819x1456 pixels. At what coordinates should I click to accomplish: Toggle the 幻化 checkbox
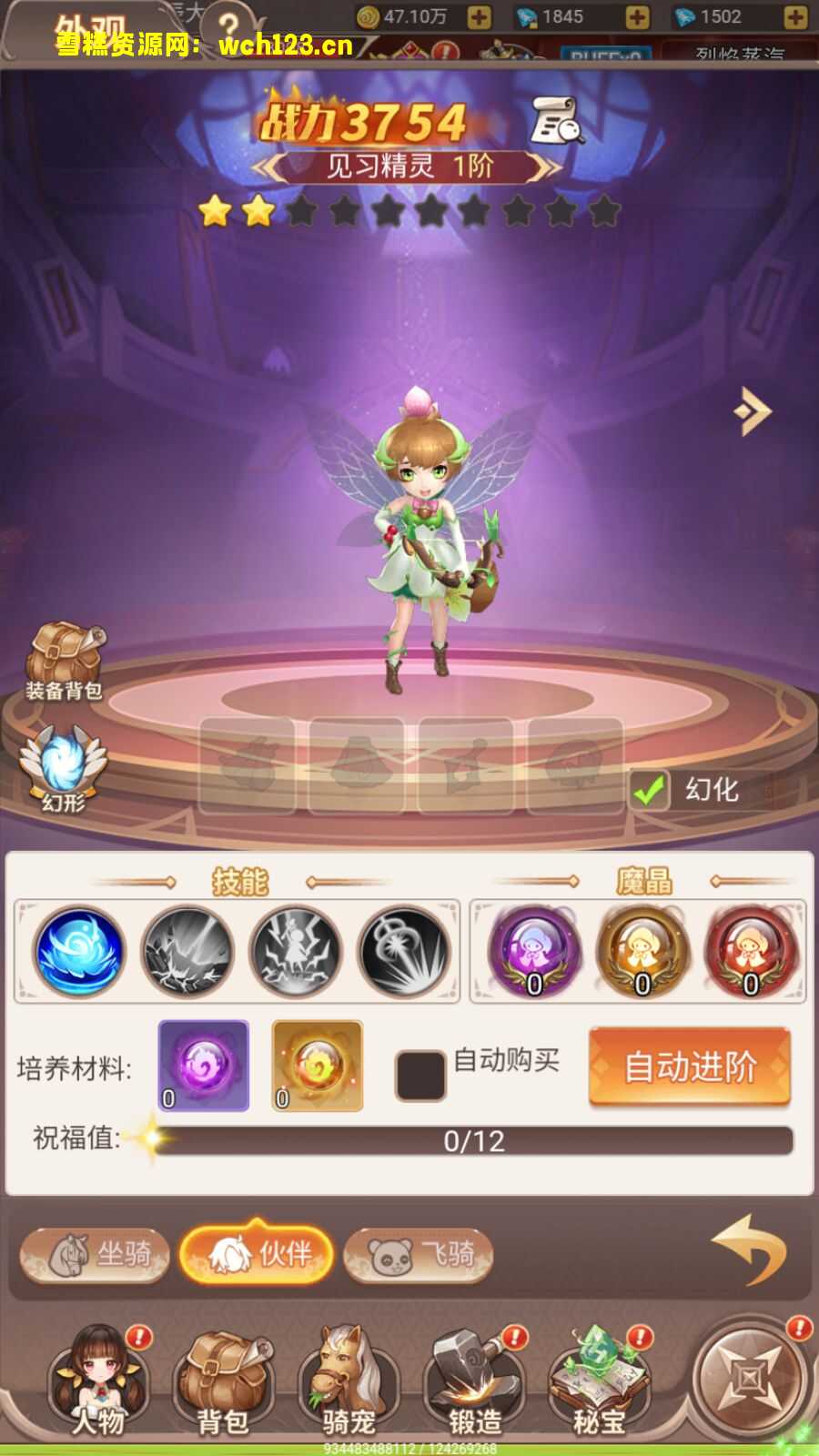(649, 789)
